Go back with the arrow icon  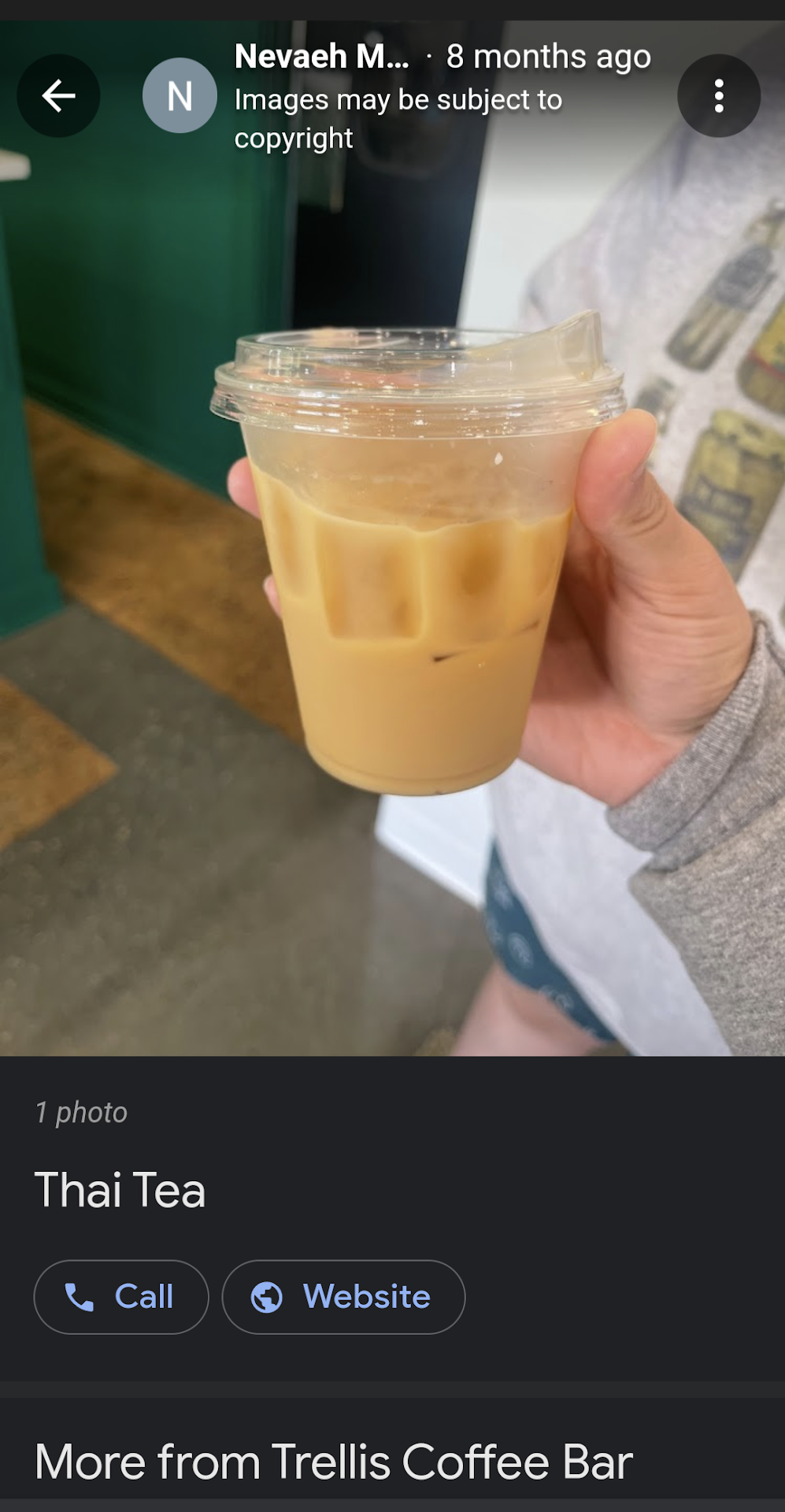(58, 96)
